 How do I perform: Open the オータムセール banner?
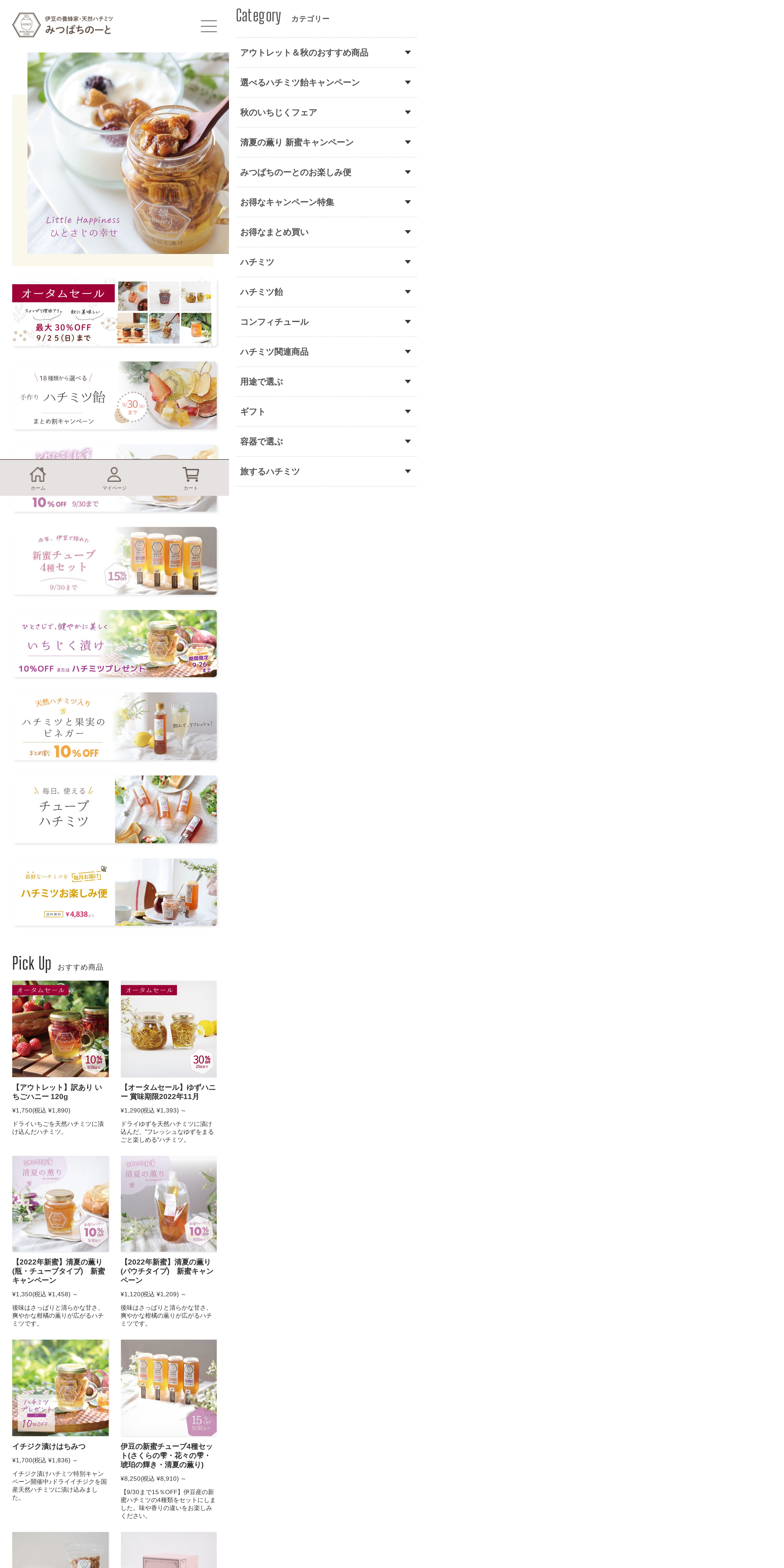click(114, 313)
